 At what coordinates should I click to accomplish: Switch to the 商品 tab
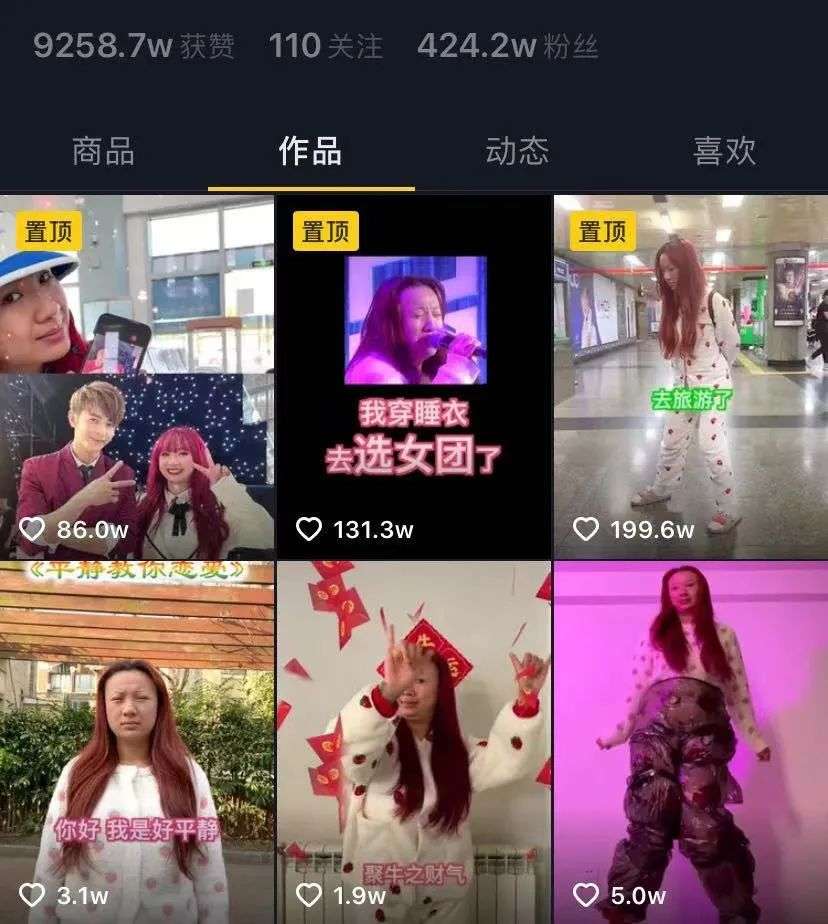103,151
